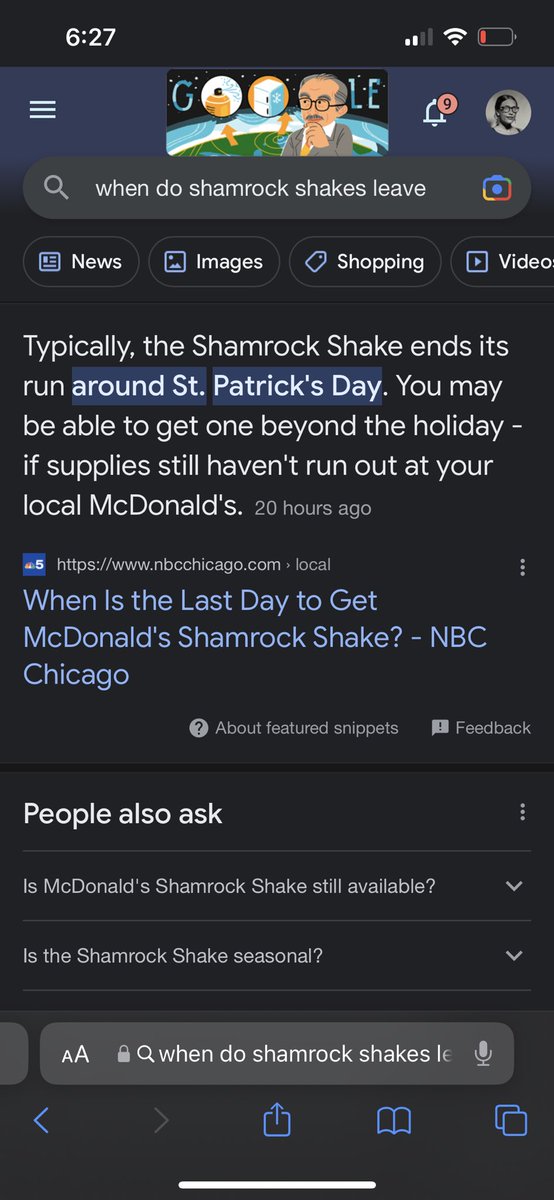Viewport: 554px width, 1200px height.
Task: Expand 'Is McDonald's Shamrock Shake still available?'
Action: click(277, 886)
